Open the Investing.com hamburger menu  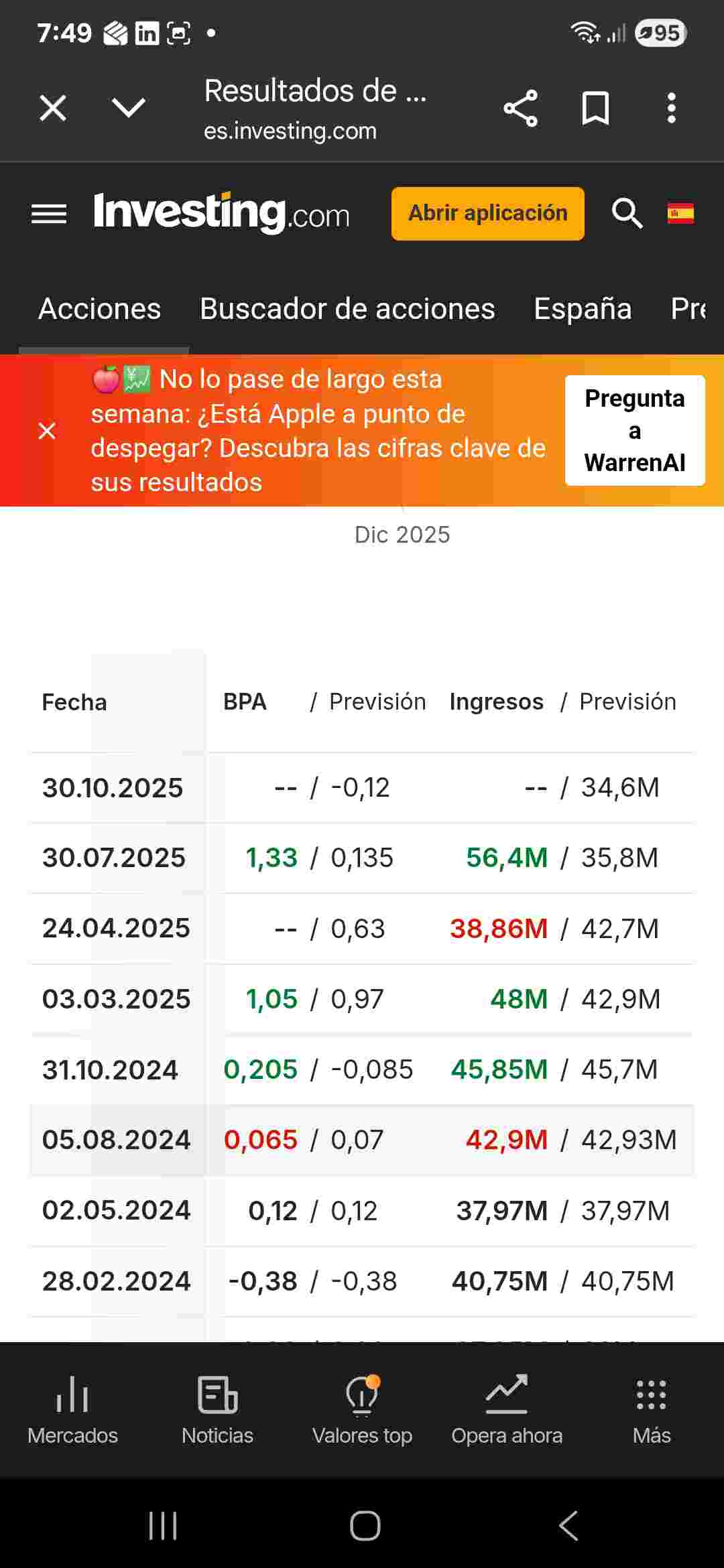tap(49, 214)
